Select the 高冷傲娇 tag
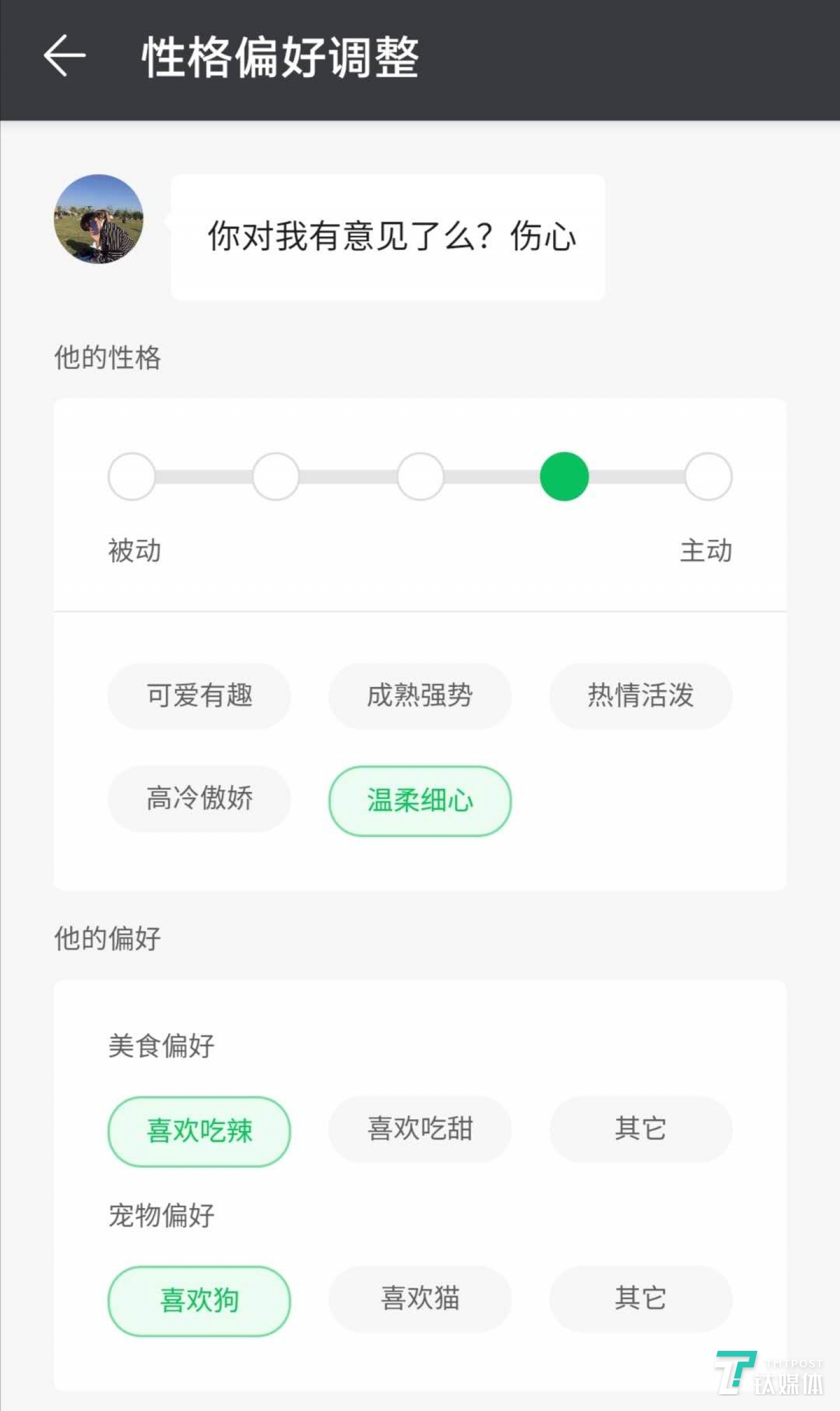 click(x=198, y=799)
